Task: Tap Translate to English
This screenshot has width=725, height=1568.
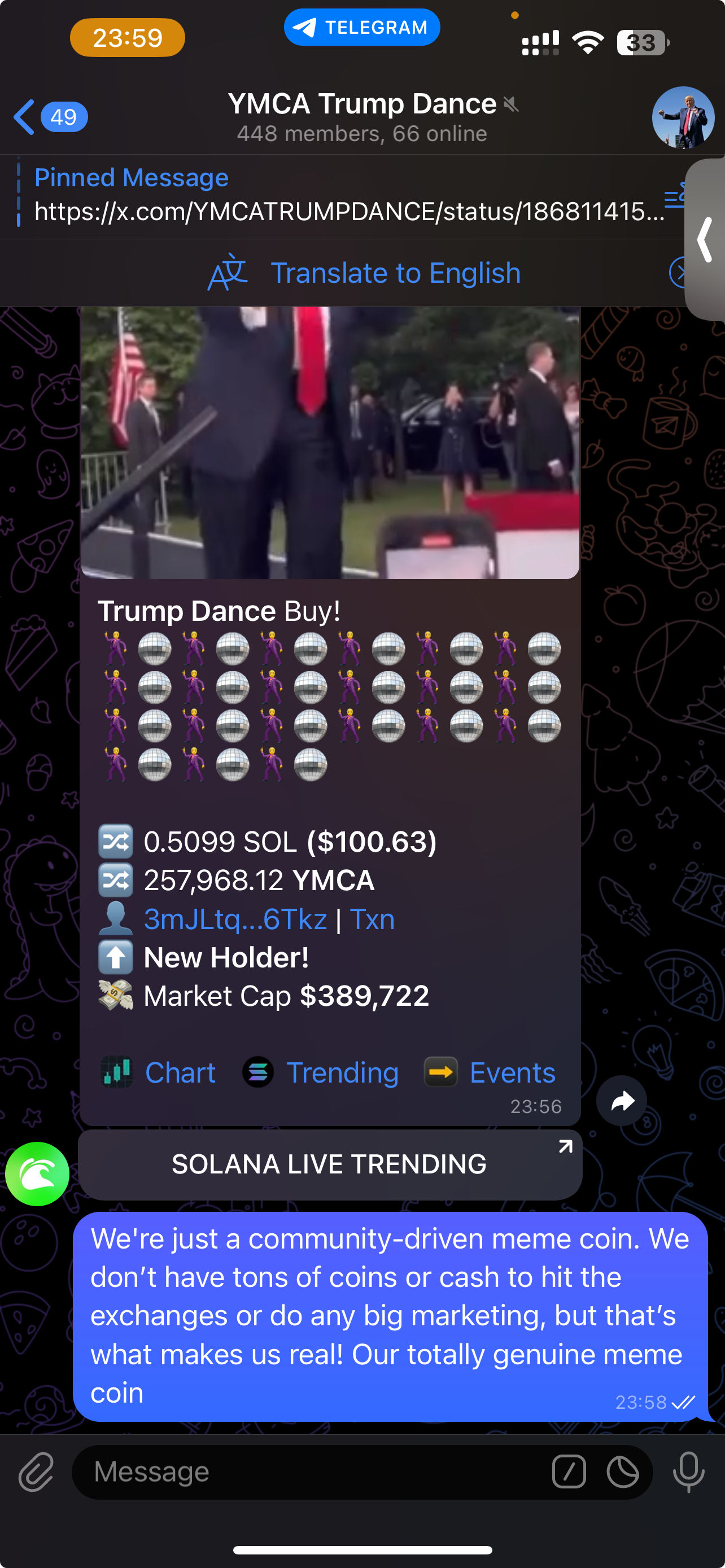Action: point(365,273)
